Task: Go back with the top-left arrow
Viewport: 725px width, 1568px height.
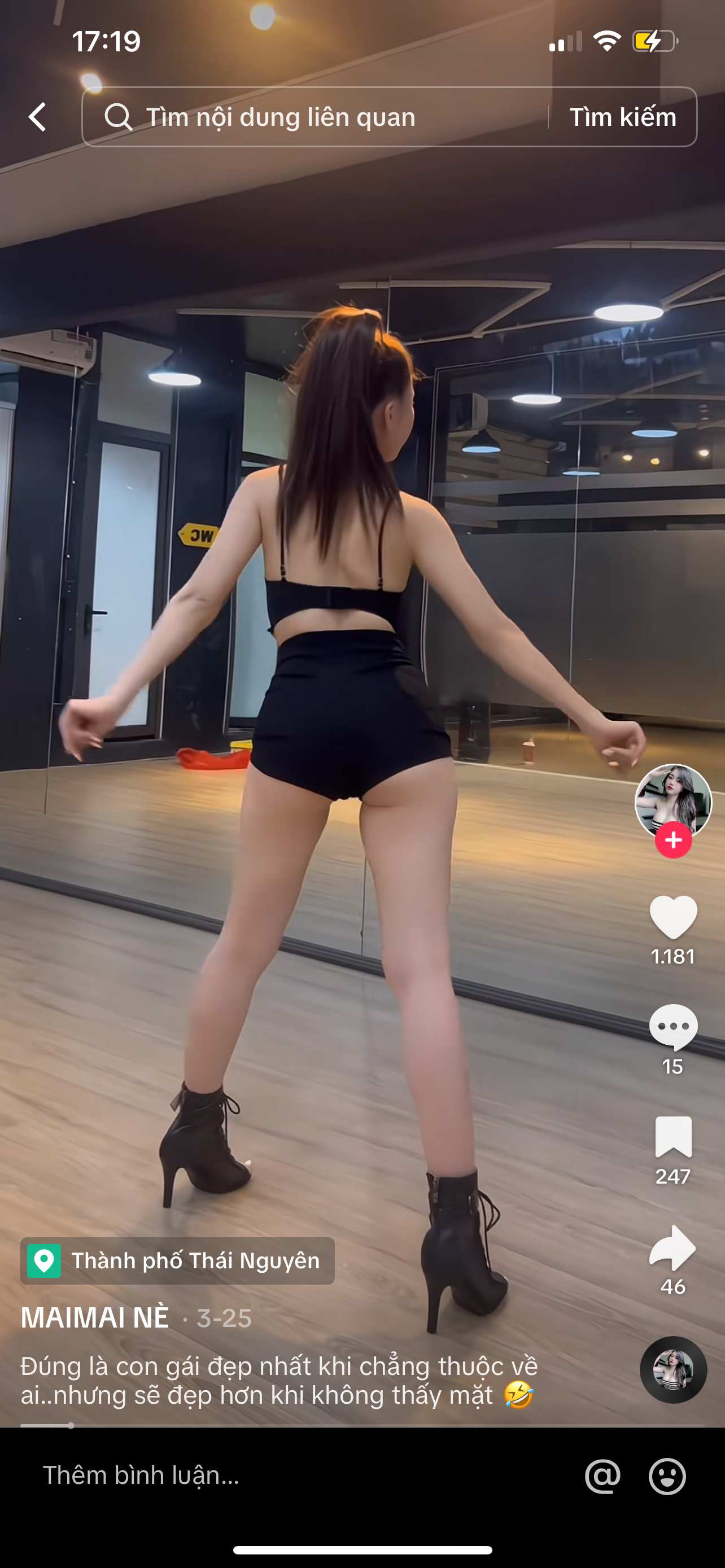Action: click(38, 117)
